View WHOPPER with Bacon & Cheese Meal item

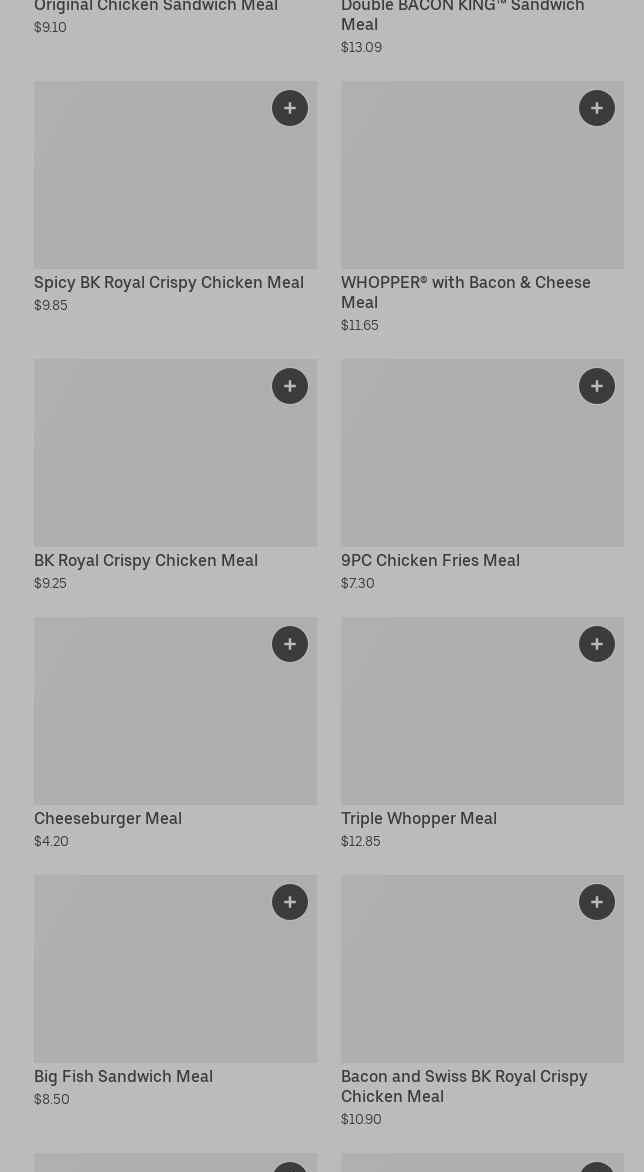(x=470, y=190)
